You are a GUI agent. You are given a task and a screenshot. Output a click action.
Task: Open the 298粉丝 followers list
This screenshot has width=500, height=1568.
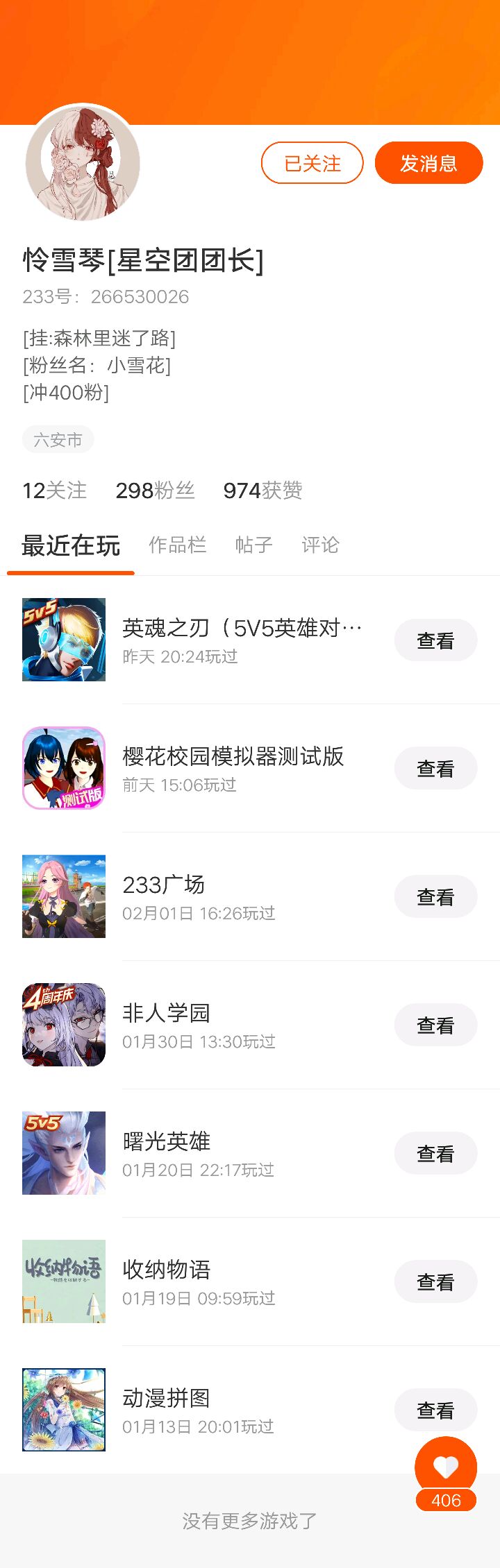(155, 491)
